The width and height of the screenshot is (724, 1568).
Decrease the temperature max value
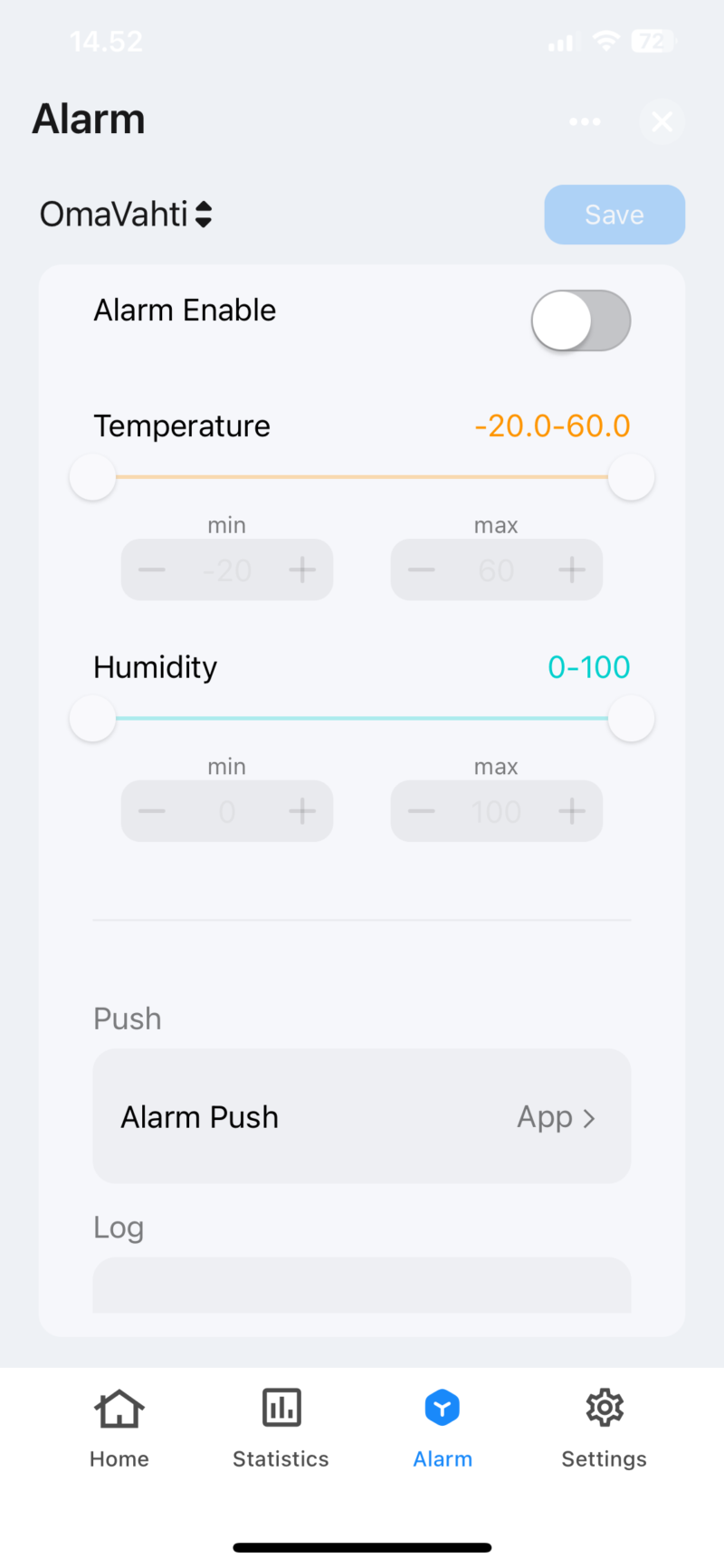422,570
